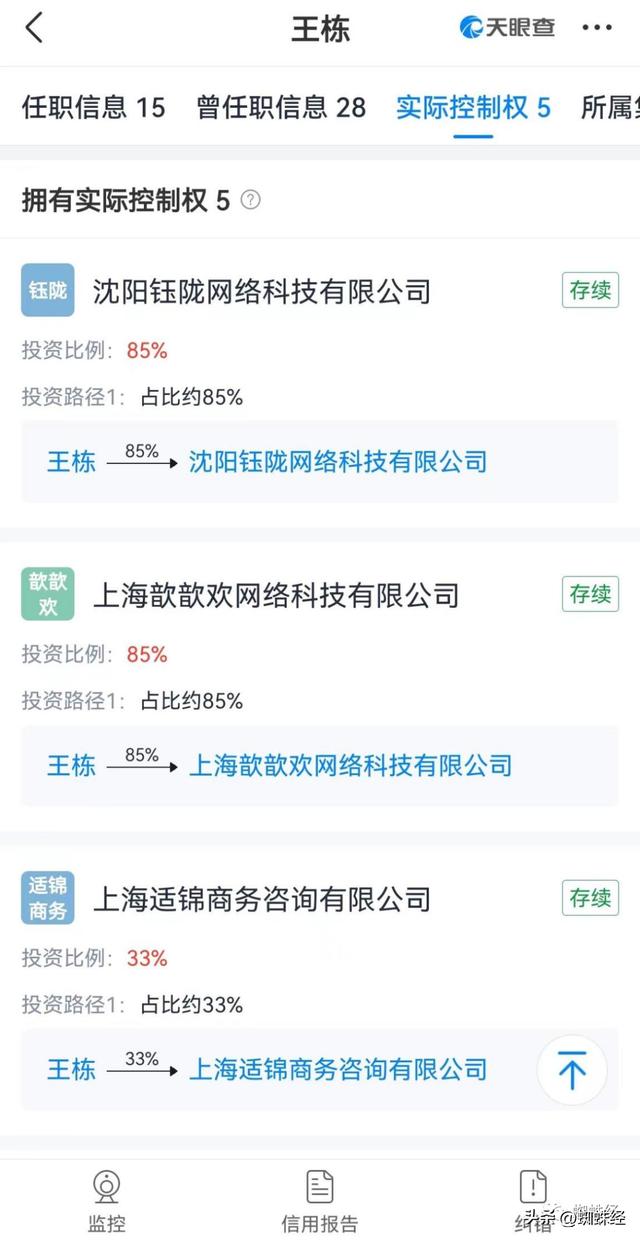Open 信用报告 in the bottom bar

(319, 1200)
